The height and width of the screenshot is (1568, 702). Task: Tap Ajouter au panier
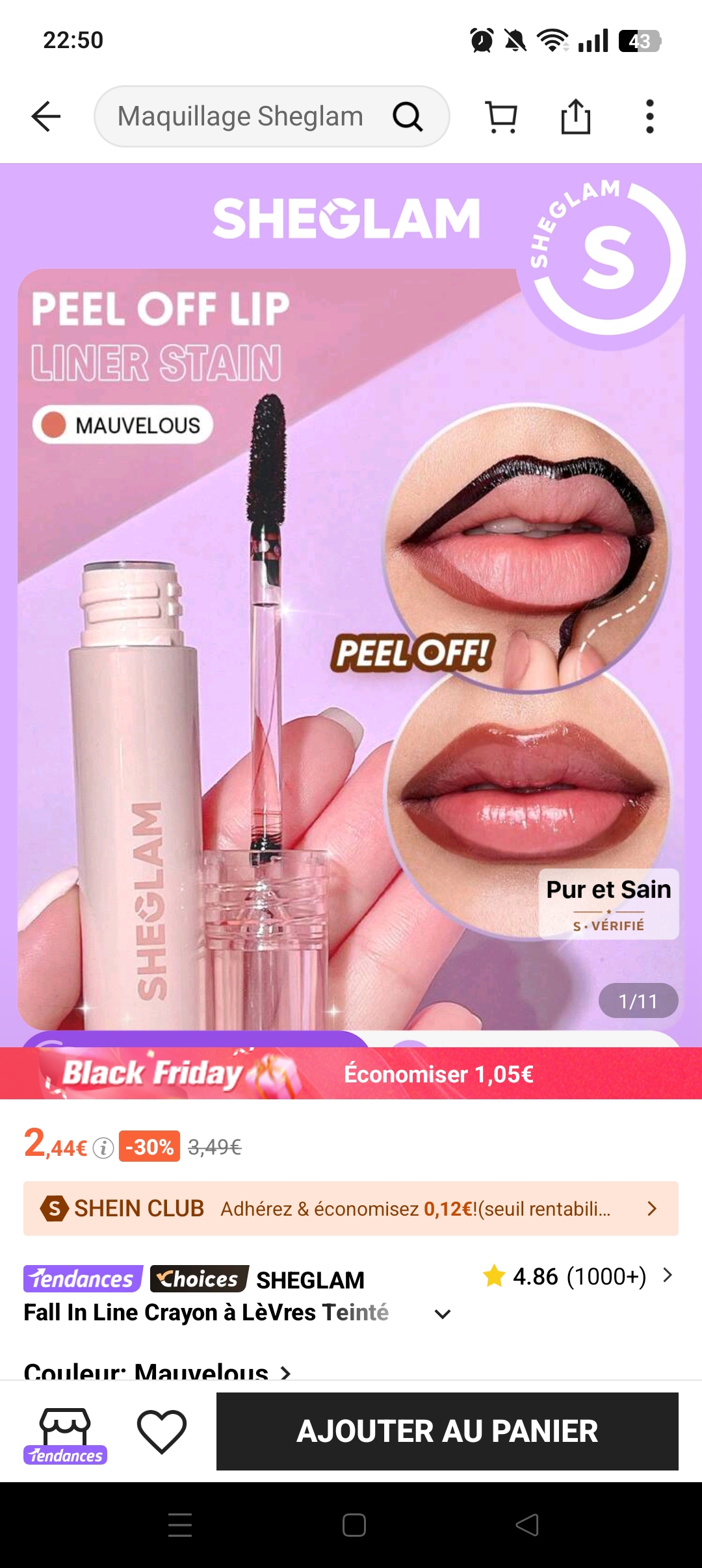[447, 1431]
